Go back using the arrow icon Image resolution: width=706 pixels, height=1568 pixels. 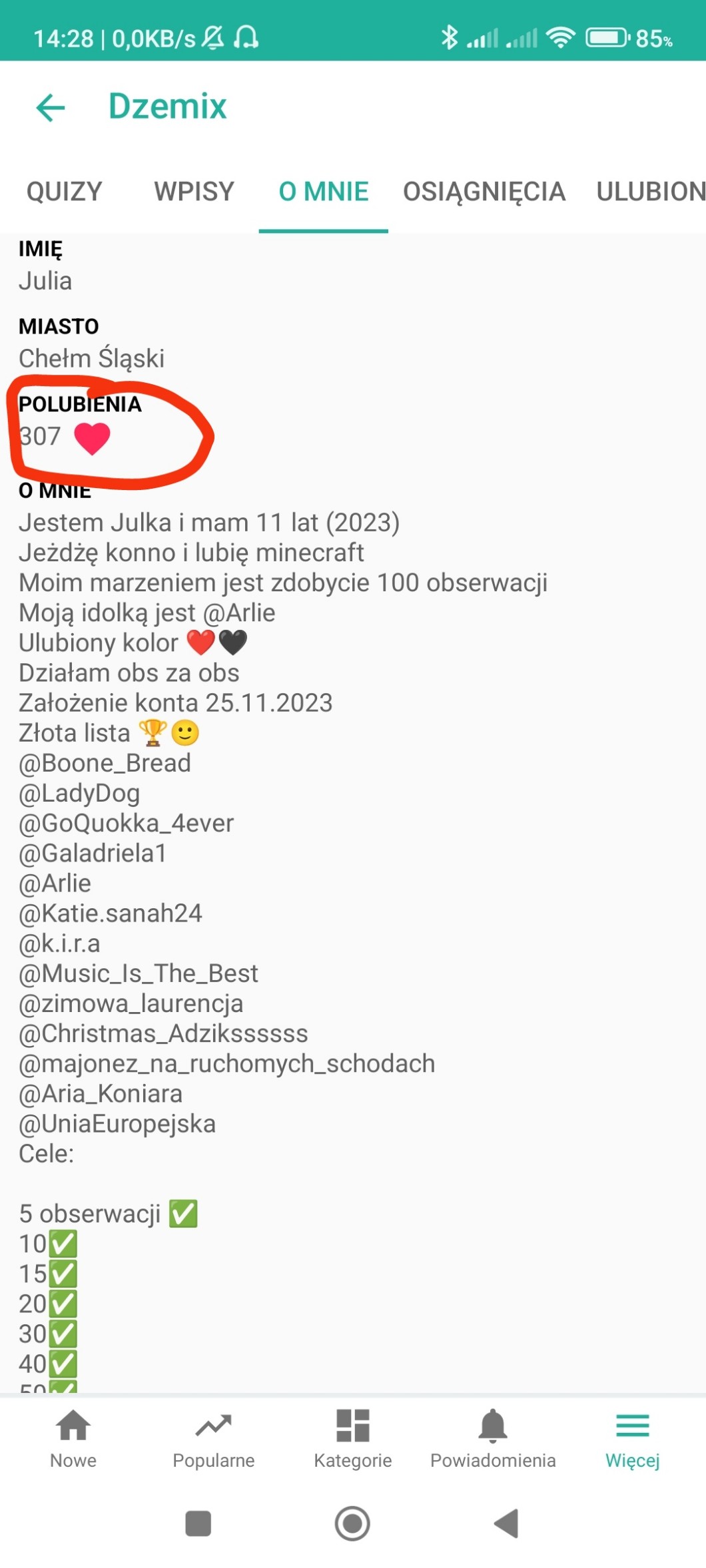click(51, 107)
